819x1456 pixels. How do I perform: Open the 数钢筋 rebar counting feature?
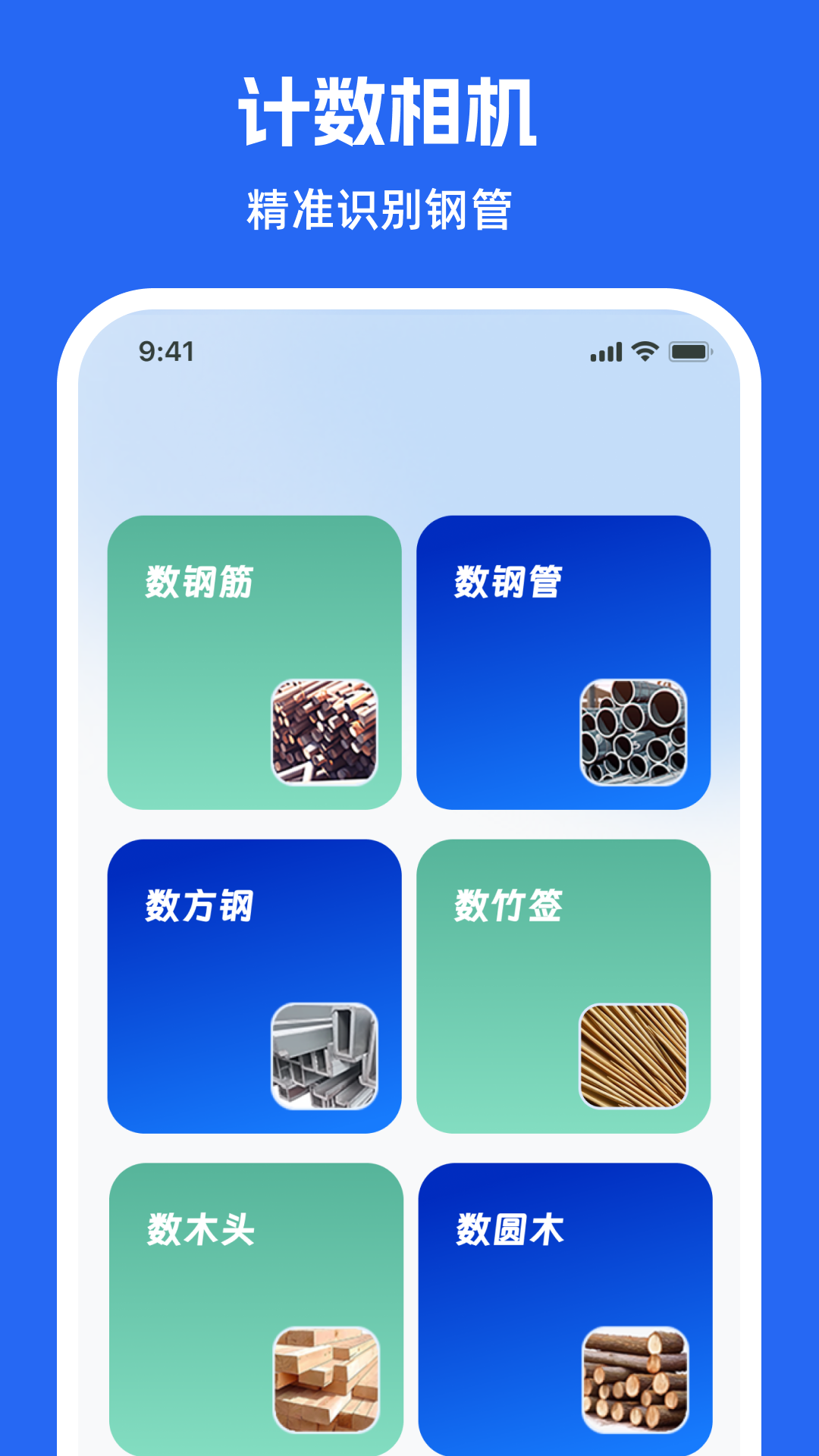[x=256, y=660]
